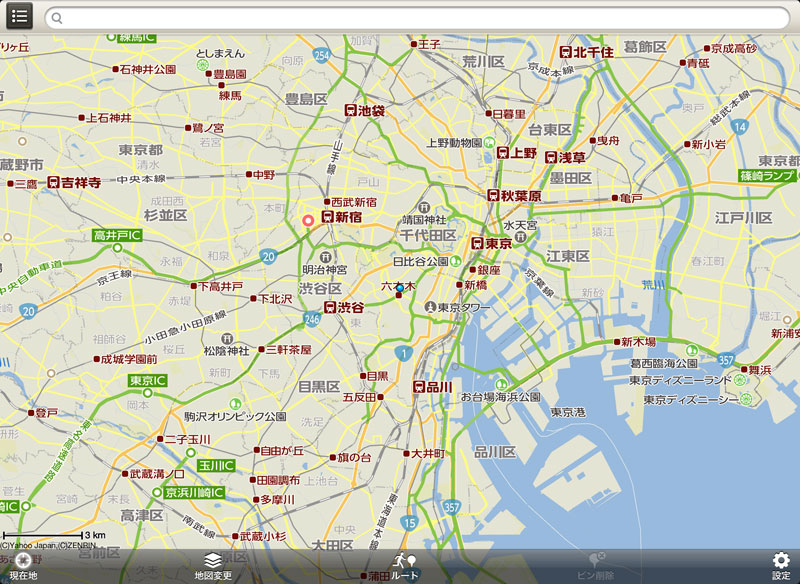
Task: Tap the ピン削除 pin delete button
Action: (x=594, y=566)
